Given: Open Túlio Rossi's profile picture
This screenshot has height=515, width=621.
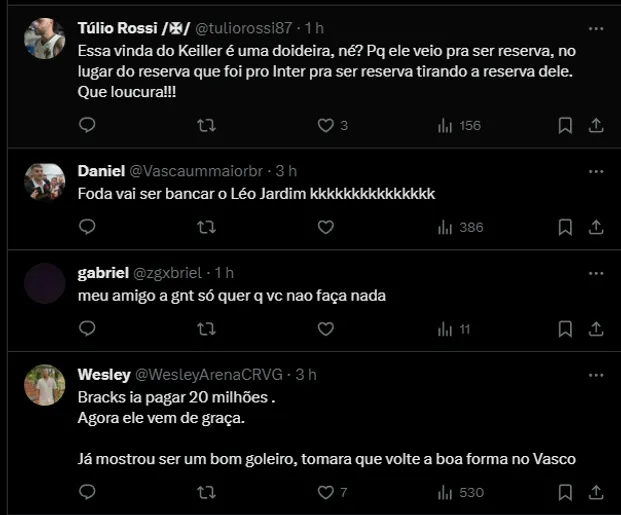Looking at the screenshot, I should tap(45, 38).
